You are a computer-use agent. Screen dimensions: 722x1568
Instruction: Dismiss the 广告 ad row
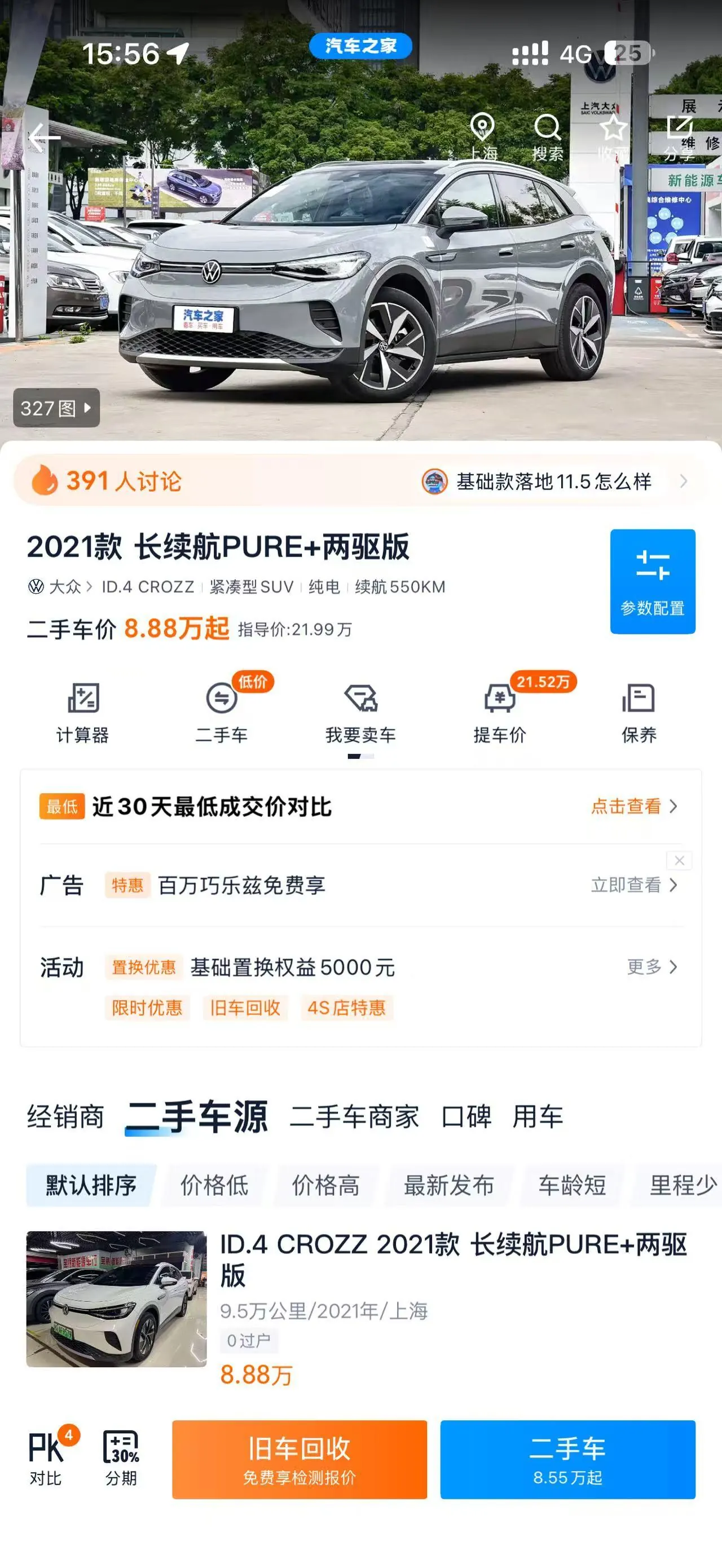pos(679,860)
